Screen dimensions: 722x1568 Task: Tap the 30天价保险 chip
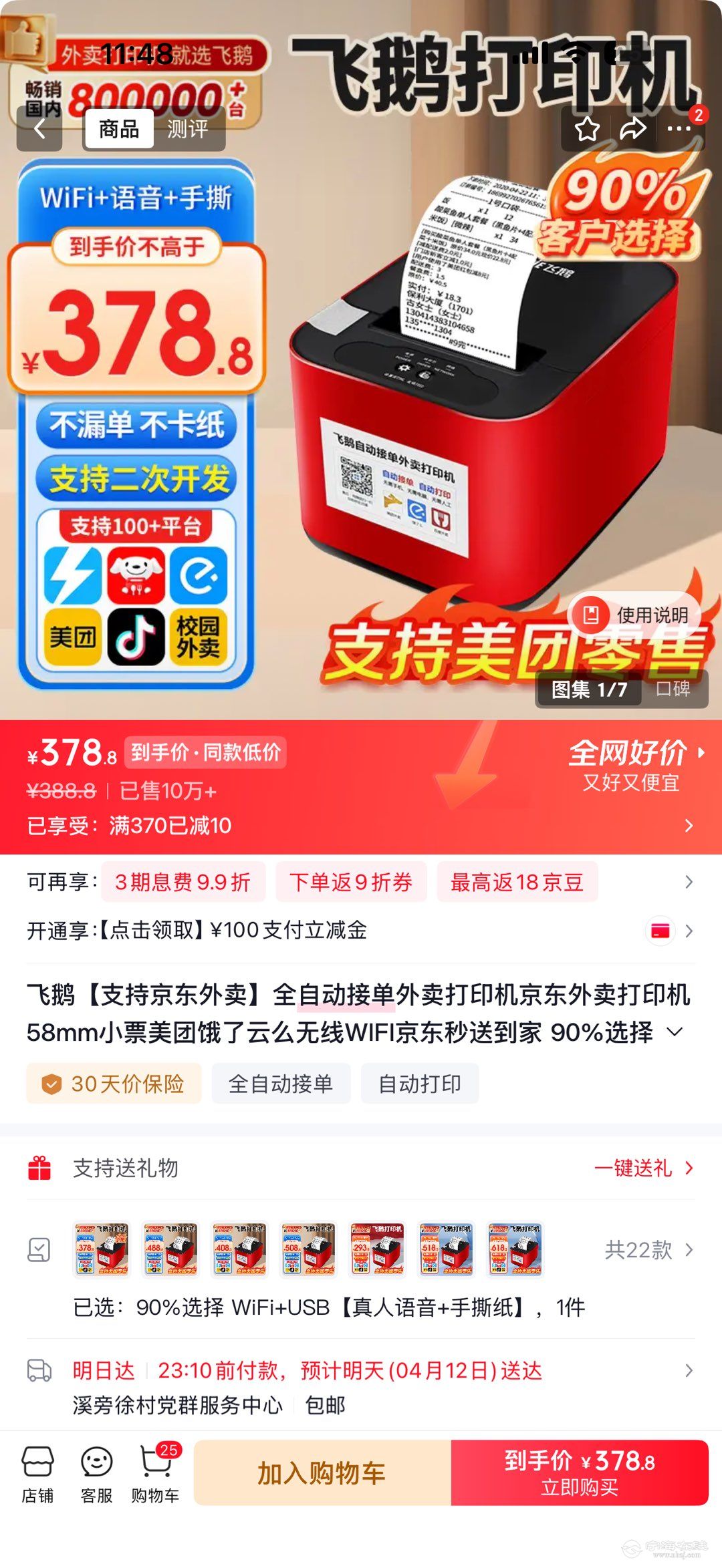(114, 1084)
